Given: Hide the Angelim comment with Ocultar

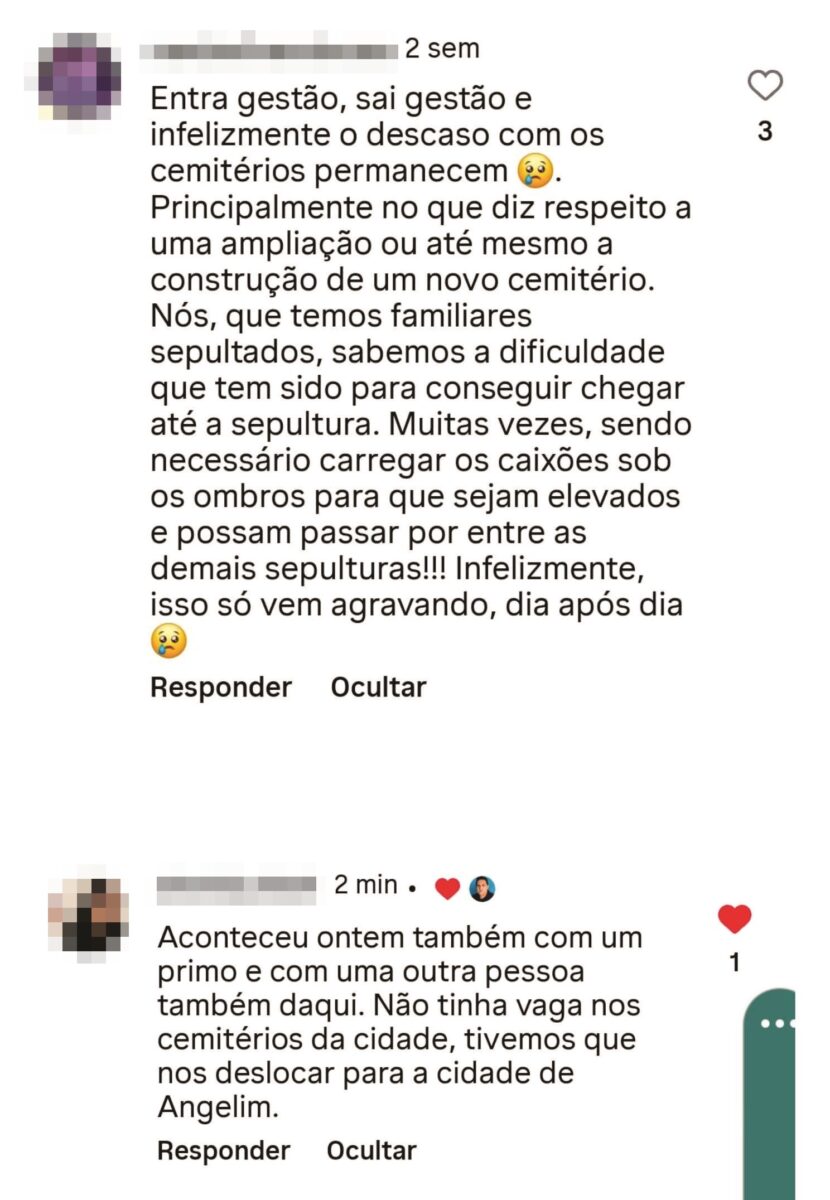Looking at the screenshot, I should (x=371, y=1150).
